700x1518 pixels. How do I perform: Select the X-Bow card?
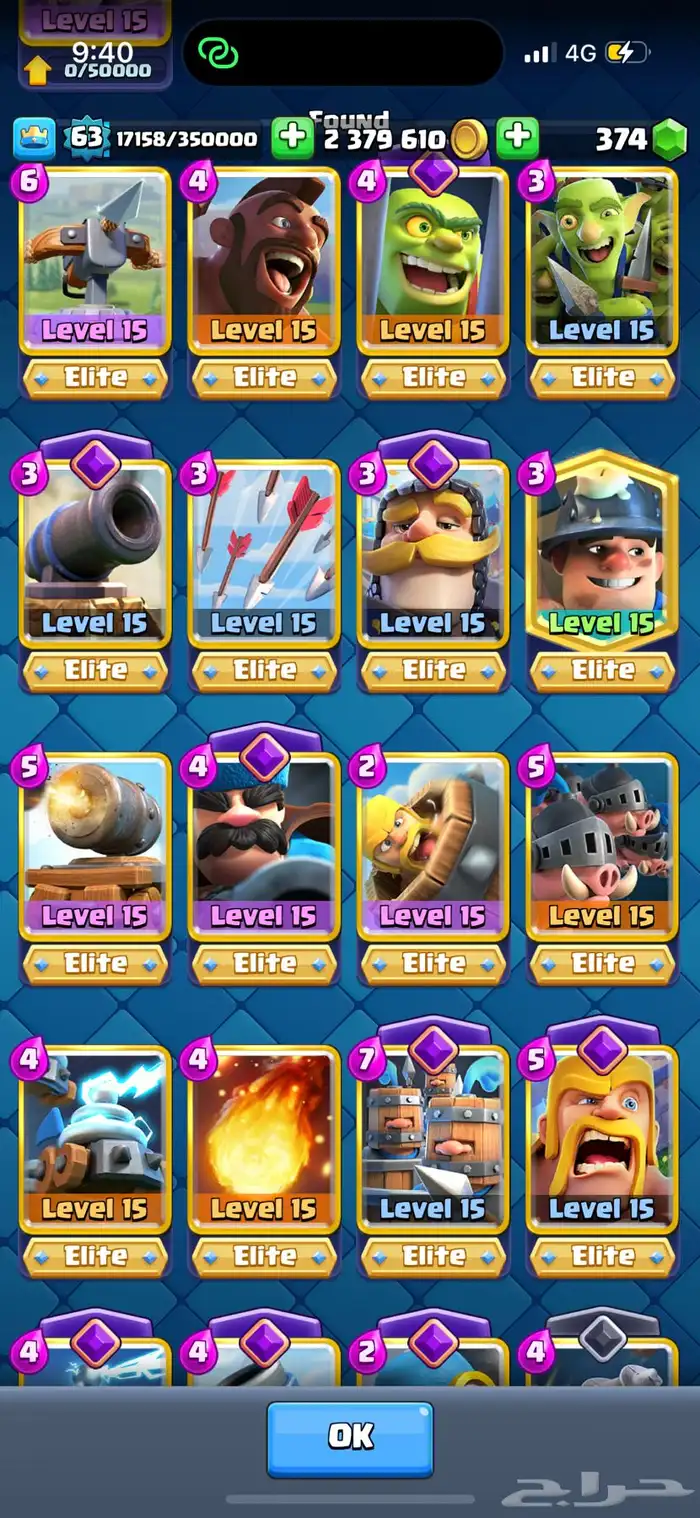point(95,261)
